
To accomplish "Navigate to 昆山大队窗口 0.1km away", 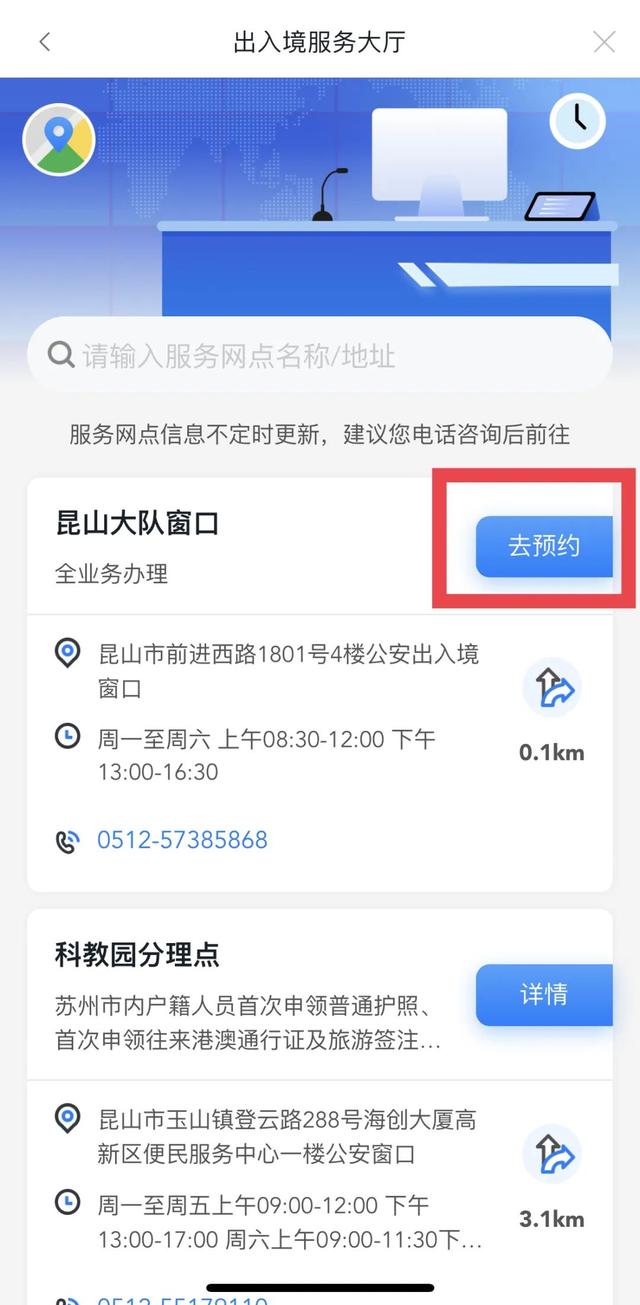I will (551, 690).
